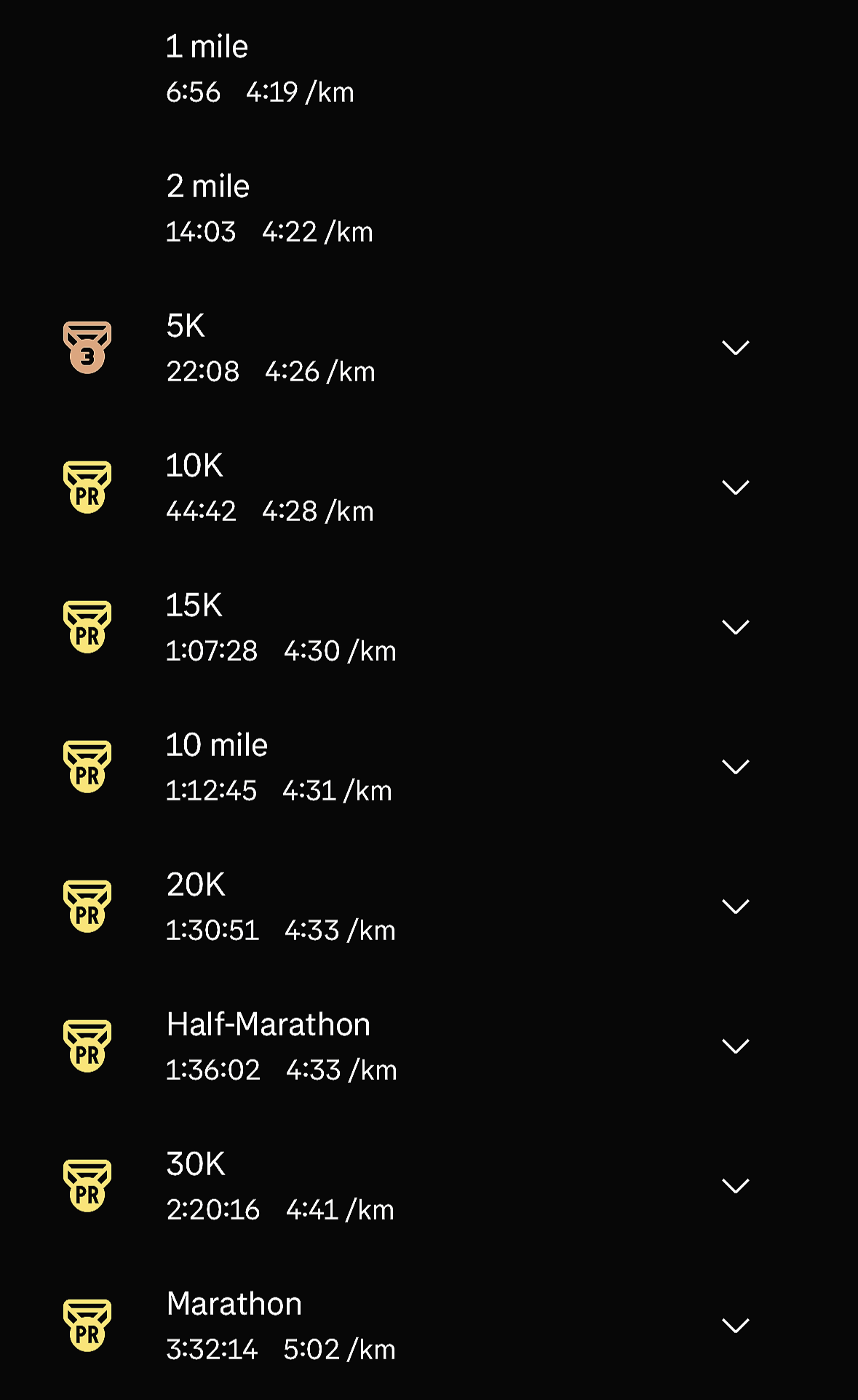
Task: Expand the 10 mile effort entry
Action: tap(735, 767)
